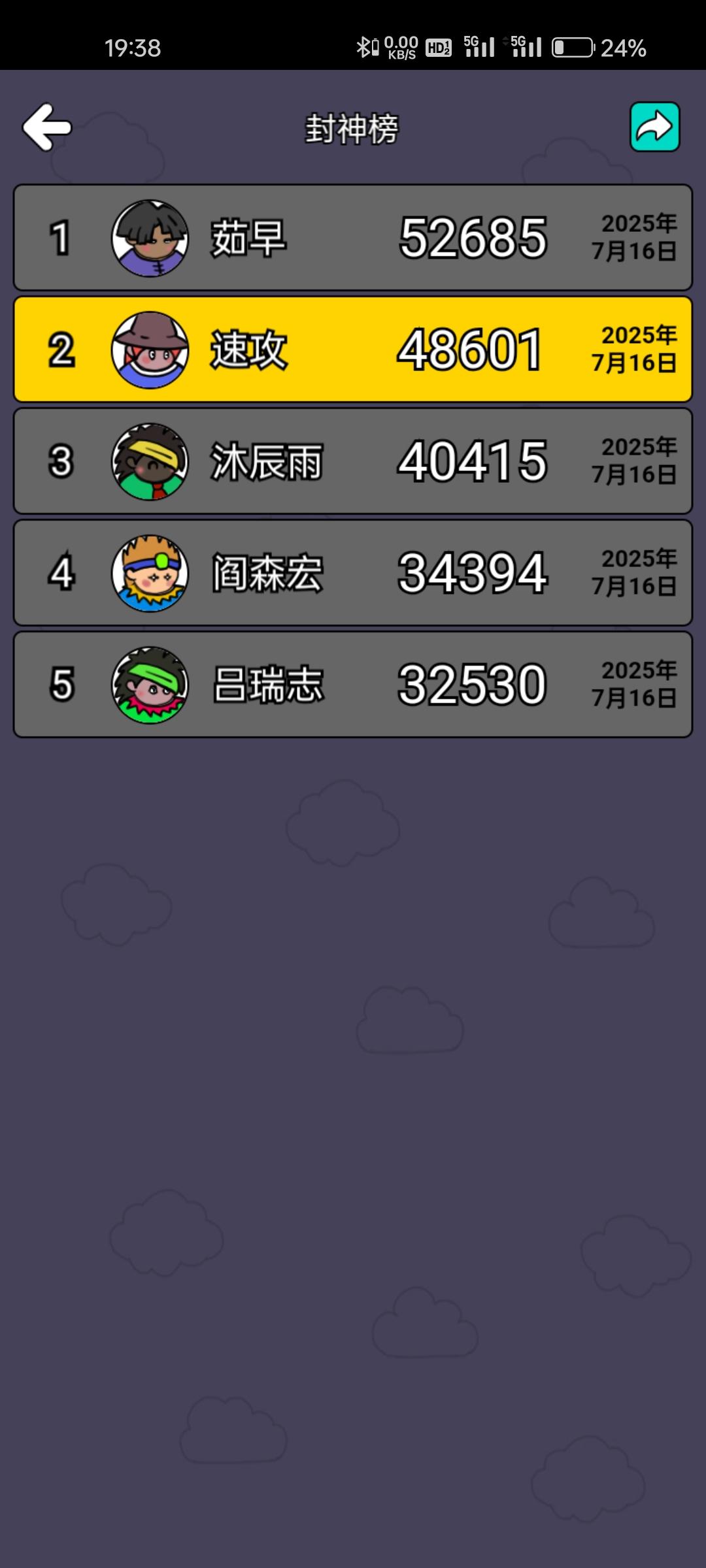The image size is (706, 1568).
Task: Select 茹早's avatar in first place
Action: coord(149,238)
